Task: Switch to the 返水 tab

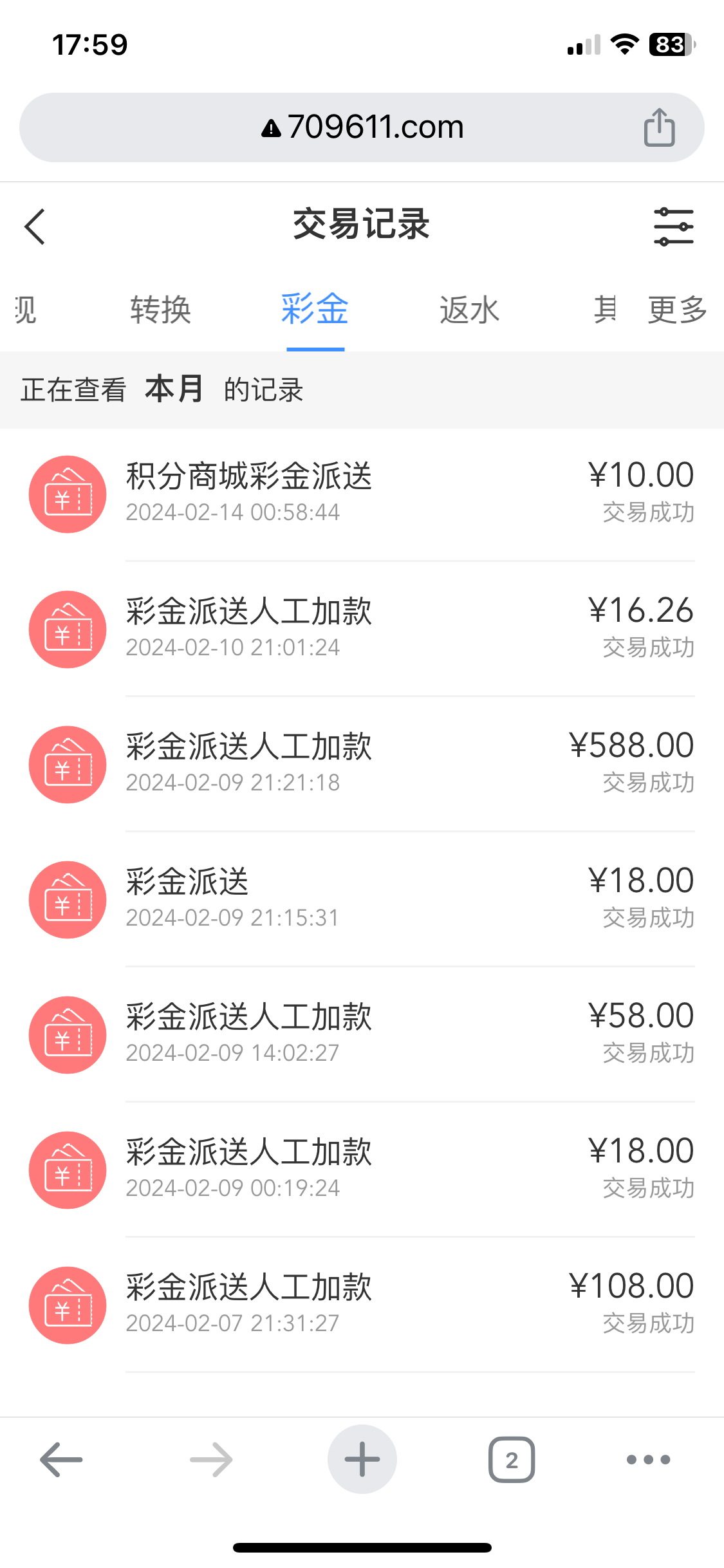Action: pos(469,310)
